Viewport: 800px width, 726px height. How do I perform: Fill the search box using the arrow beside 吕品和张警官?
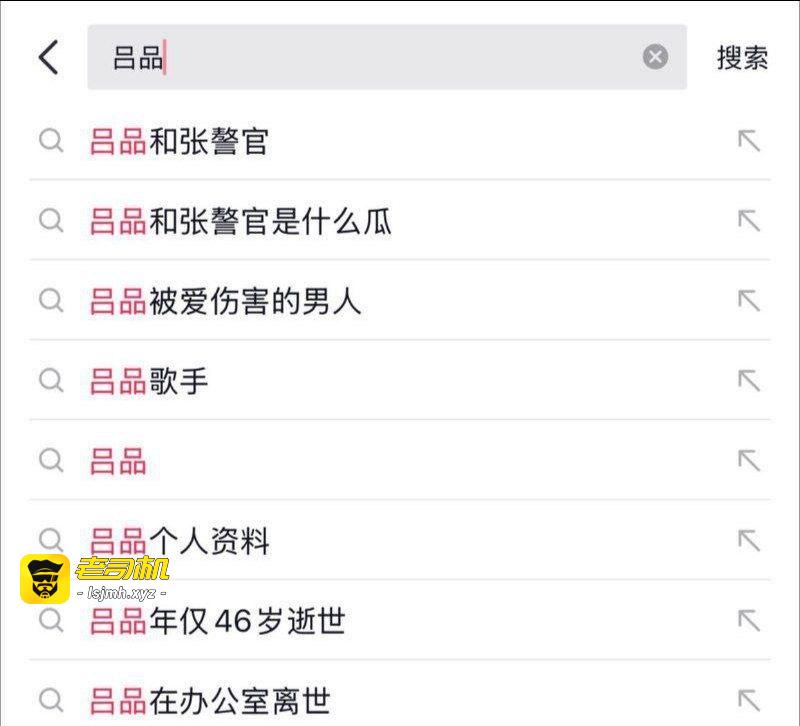(749, 141)
